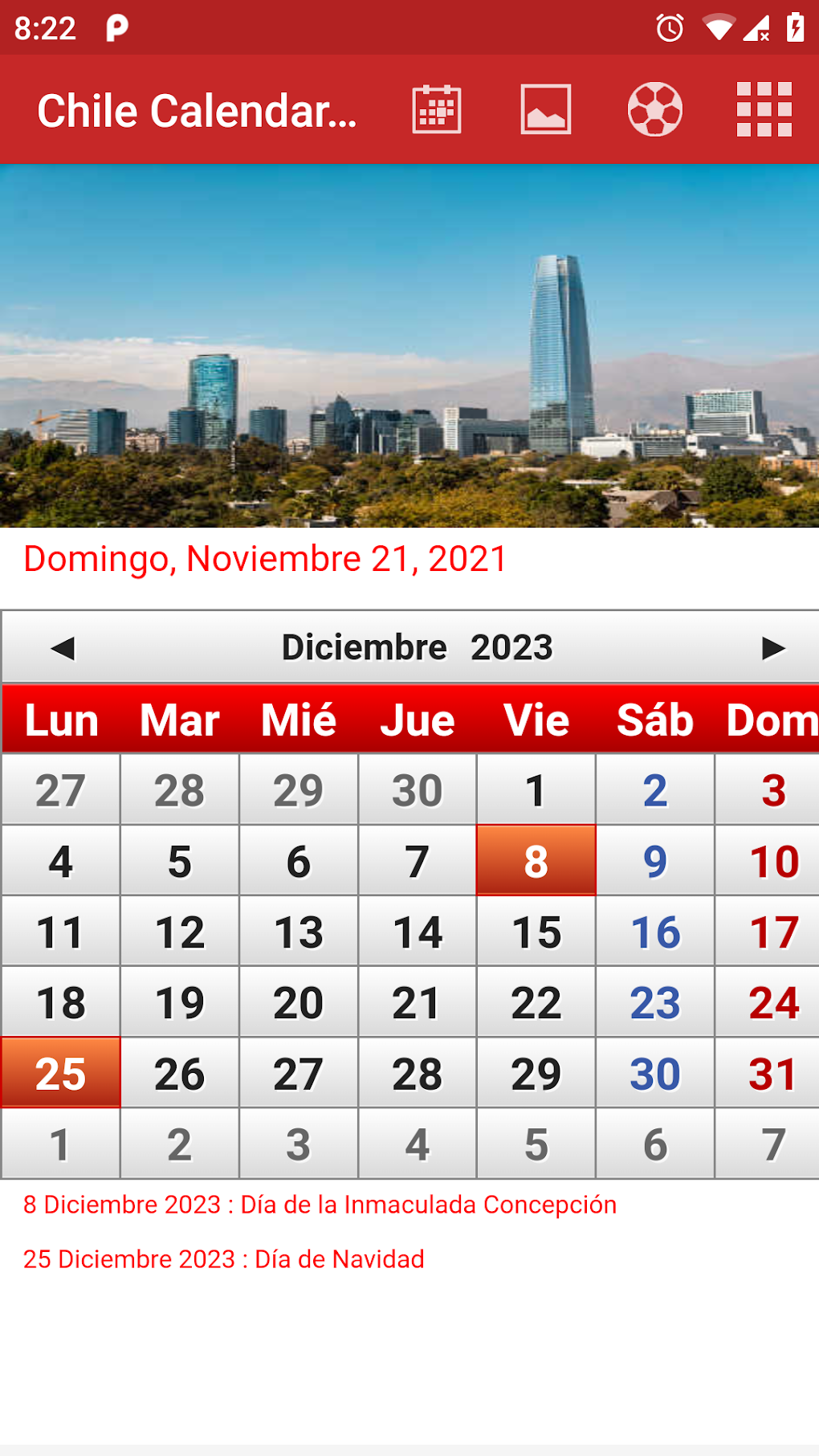
Task: Select December 13 in the calendar
Action: [299, 932]
